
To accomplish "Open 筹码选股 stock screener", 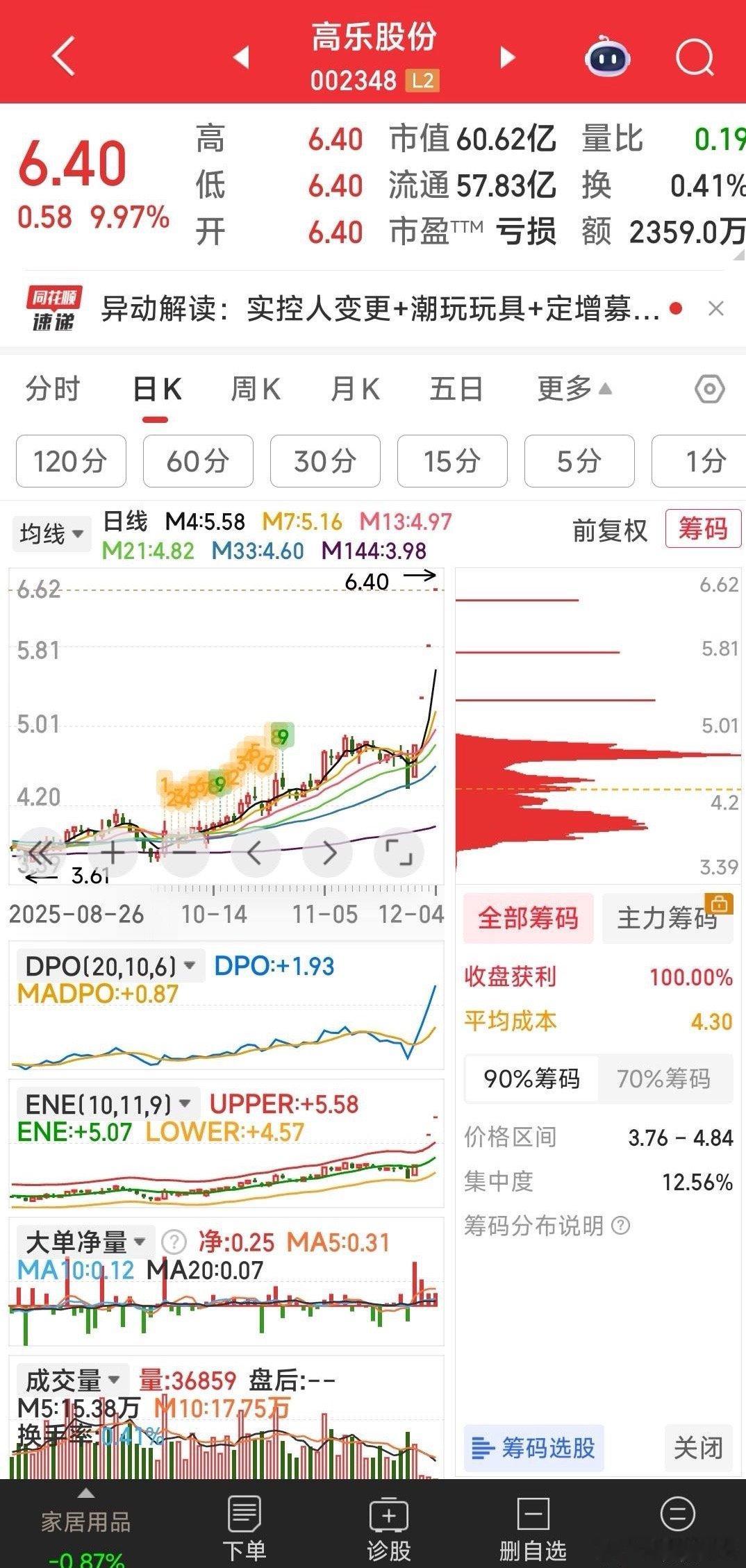I will point(533,1449).
